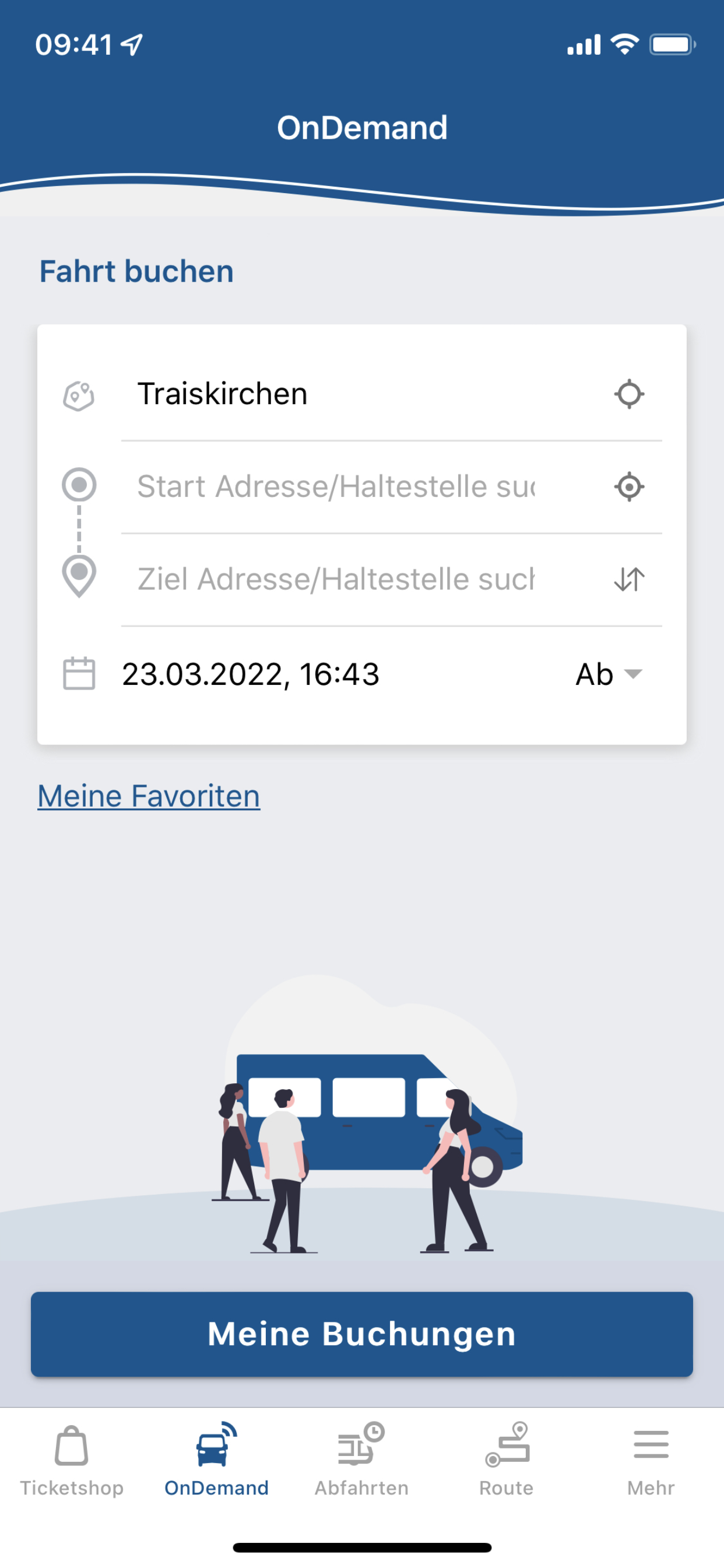This screenshot has height=1568, width=724.
Task: Tap the destination address search field
Action: (335, 579)
